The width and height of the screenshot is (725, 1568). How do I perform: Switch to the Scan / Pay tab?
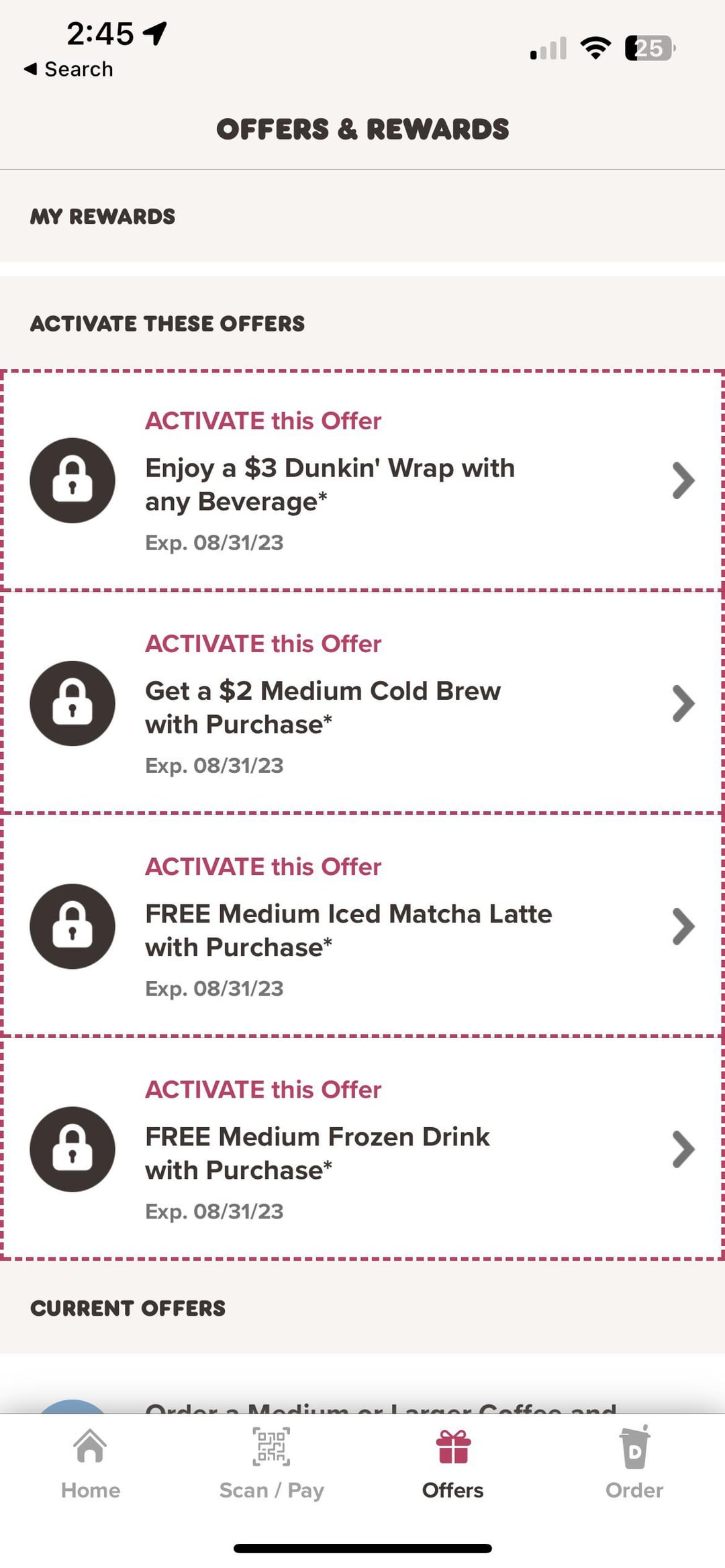(x=272, y=1463)
